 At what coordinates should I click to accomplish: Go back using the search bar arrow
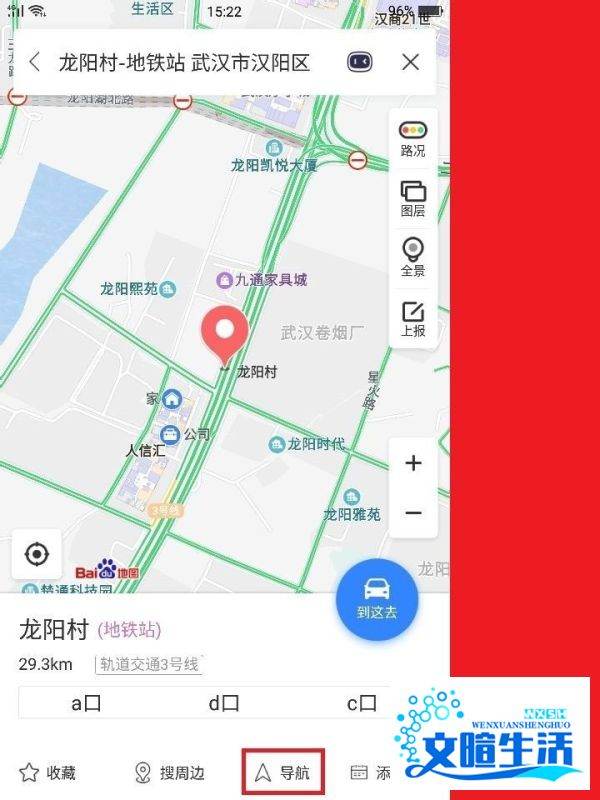coord(34,62)
